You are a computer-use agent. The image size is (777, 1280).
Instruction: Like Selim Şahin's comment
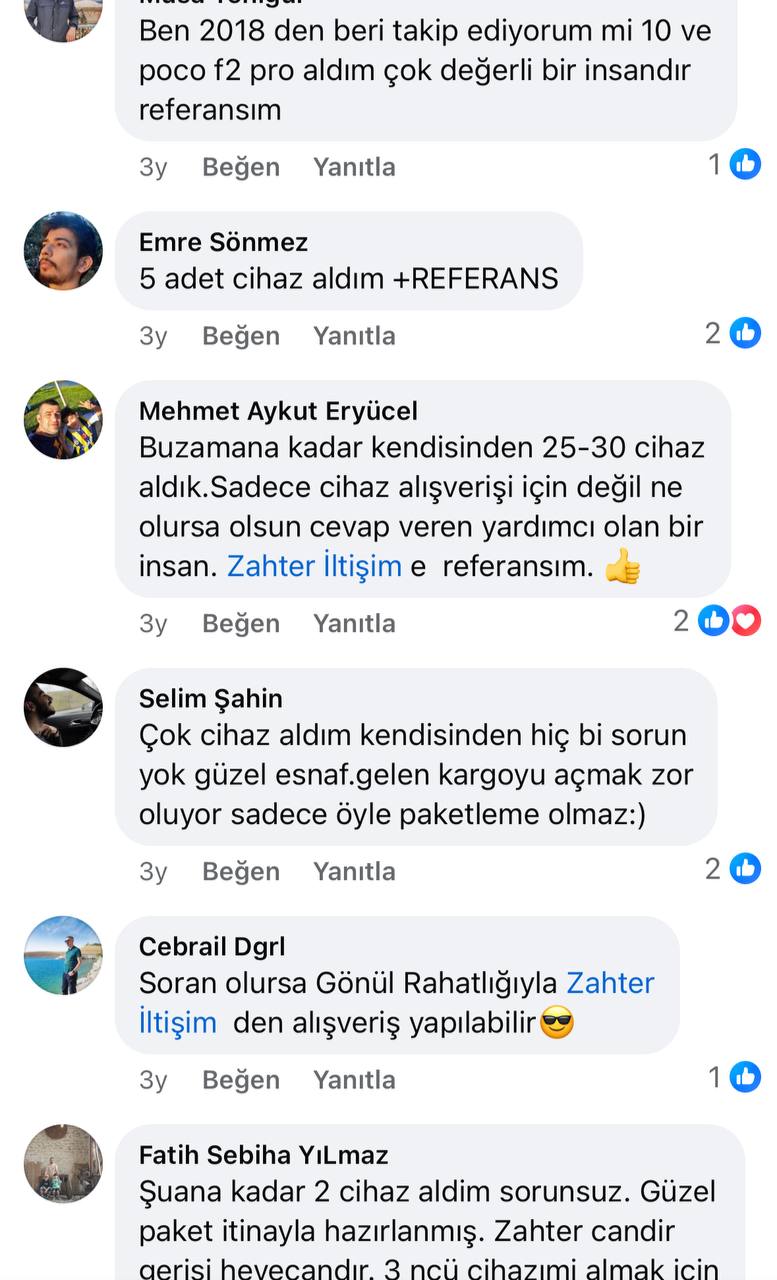240,870
